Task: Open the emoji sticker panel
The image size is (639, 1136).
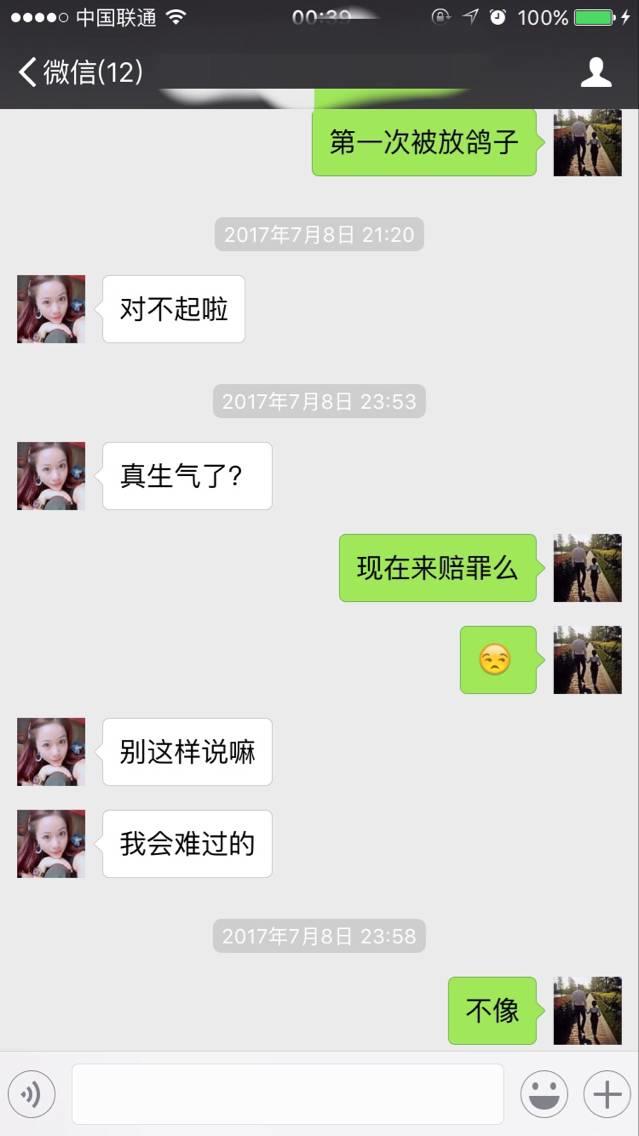Action: tap(544, 1095)
